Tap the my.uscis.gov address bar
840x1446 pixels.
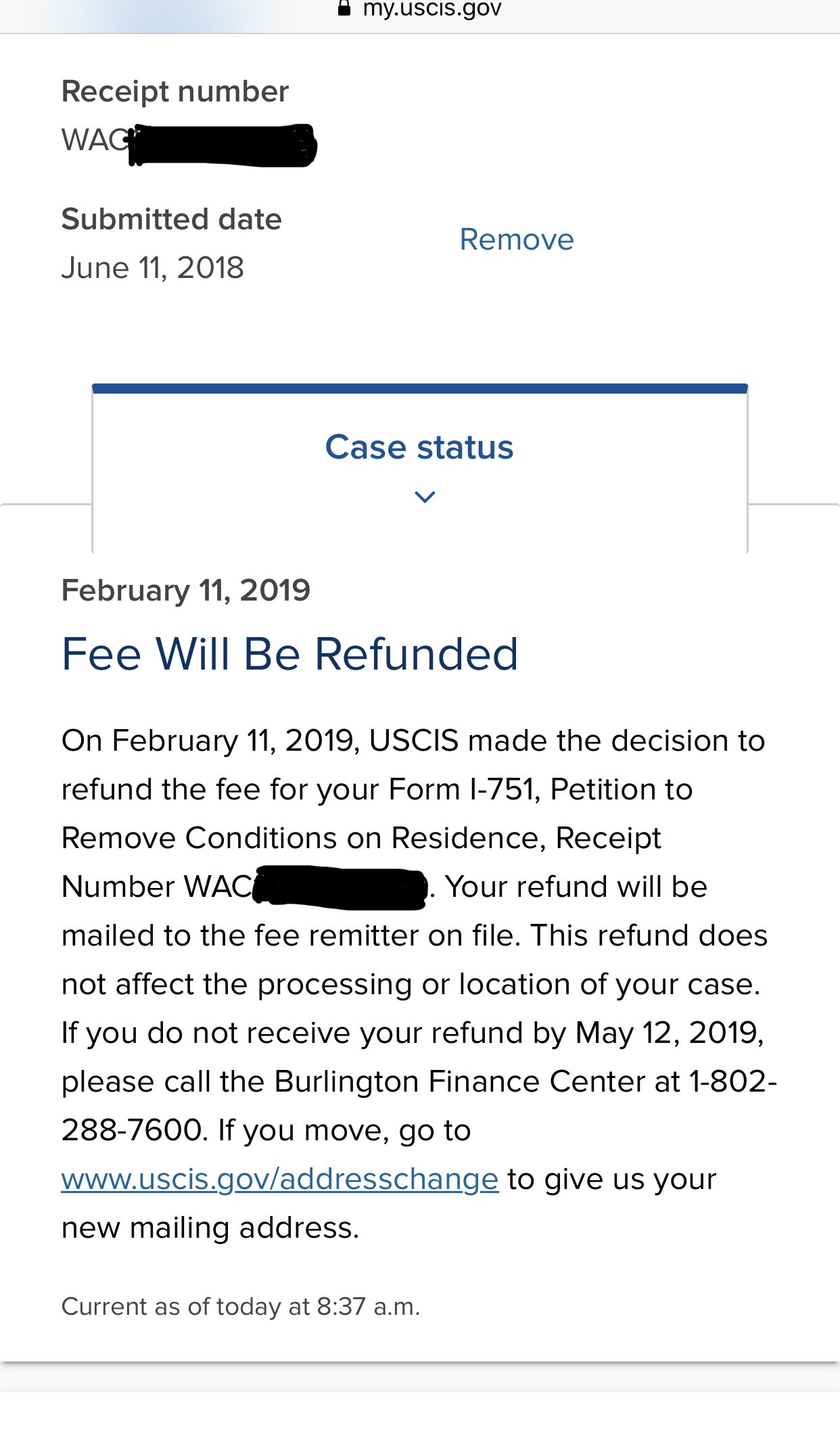pyautogui.click(x=420, y=9)
